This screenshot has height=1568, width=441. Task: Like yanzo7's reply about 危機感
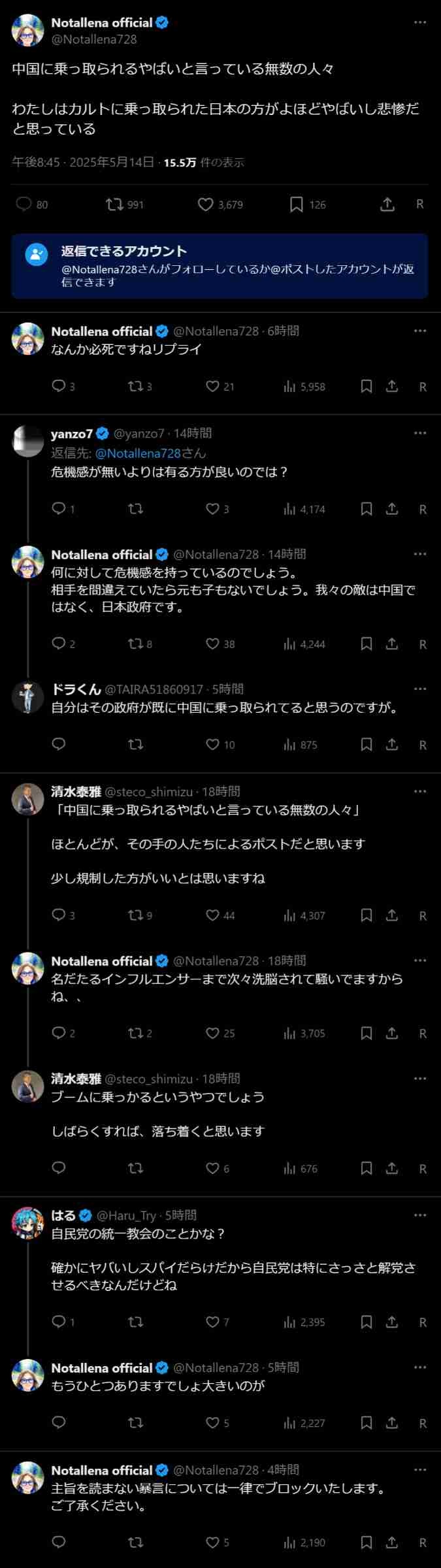coord(212,509)
